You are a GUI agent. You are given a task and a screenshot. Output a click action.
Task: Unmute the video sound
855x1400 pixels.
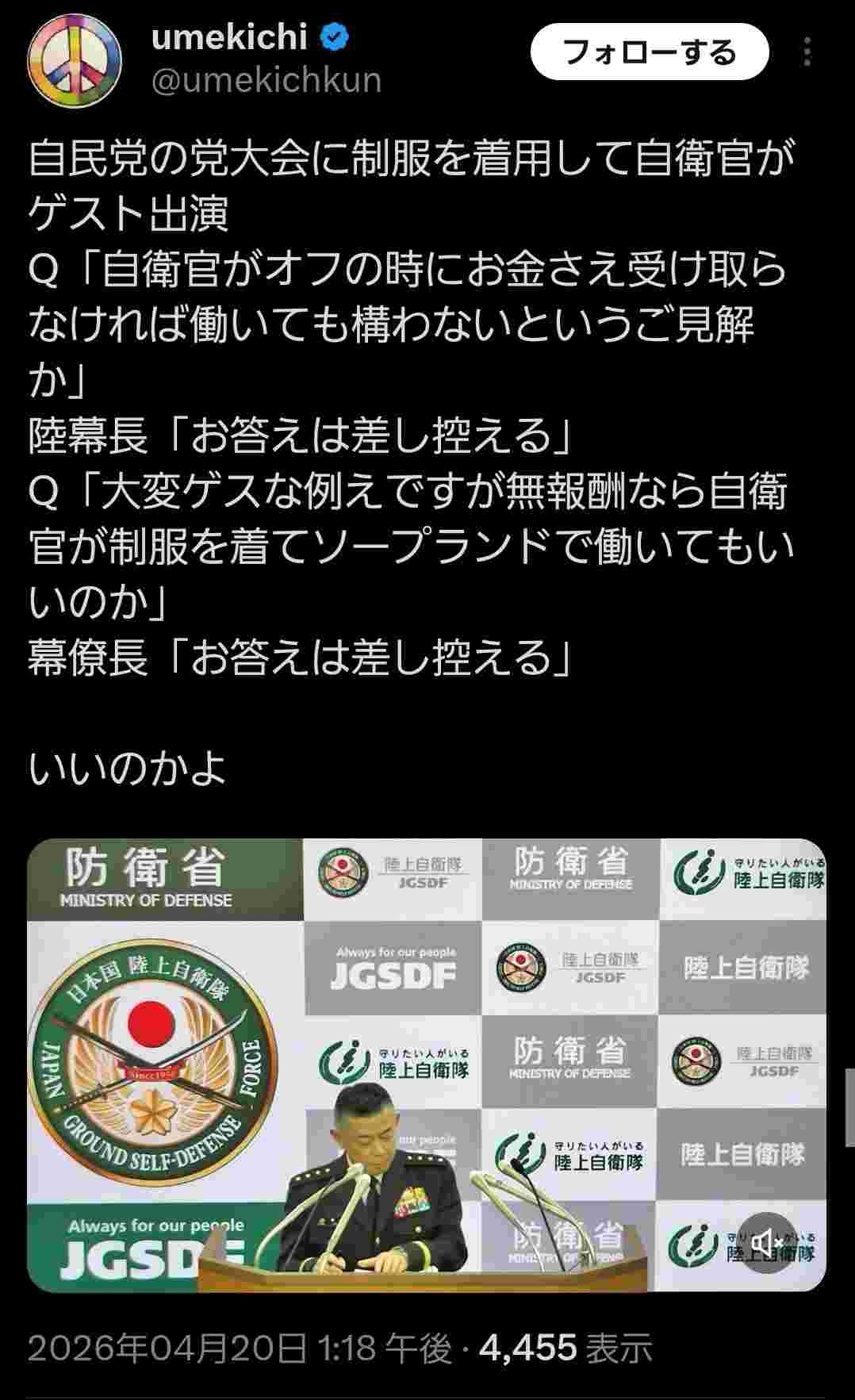tap(767, 1242)
